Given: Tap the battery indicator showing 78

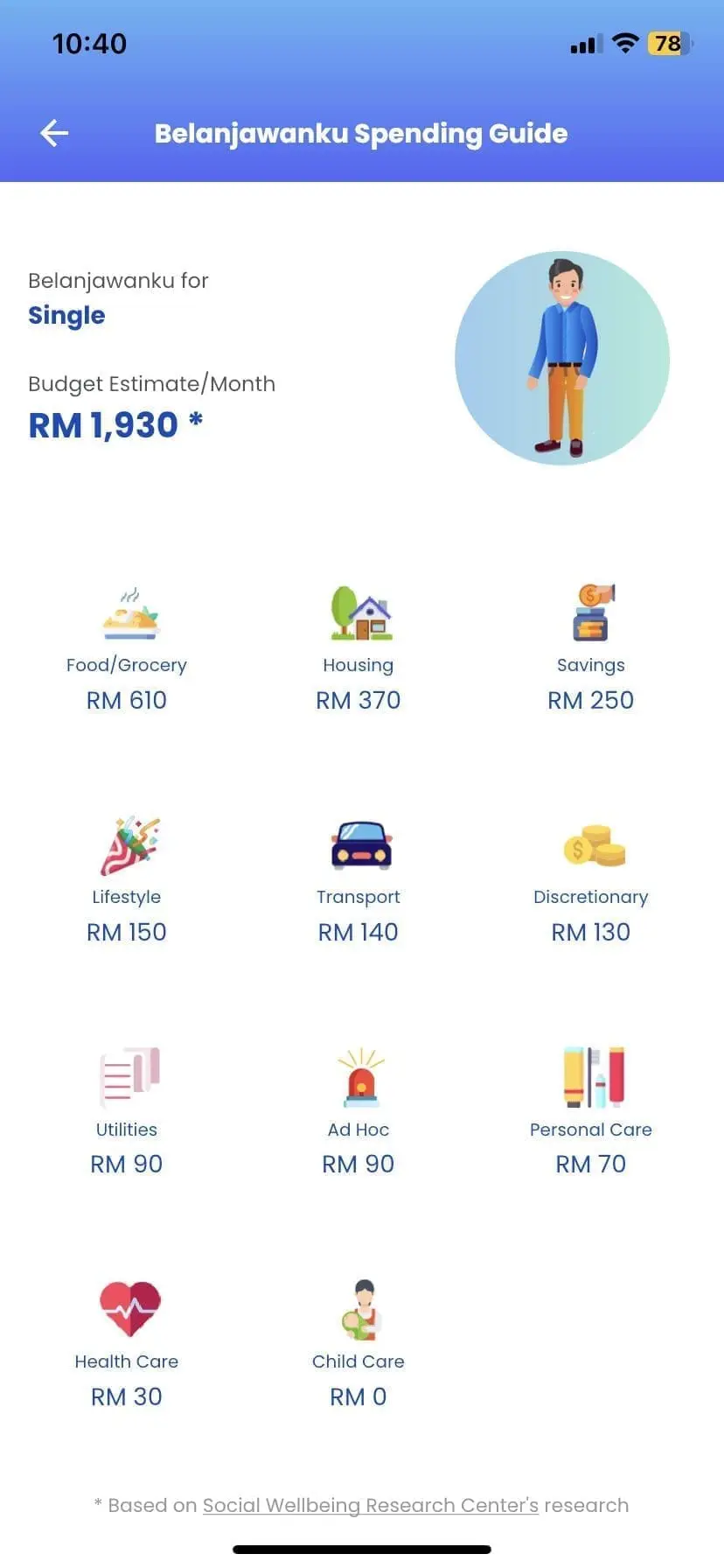Looking at the screenshot, I should [666, 44].
